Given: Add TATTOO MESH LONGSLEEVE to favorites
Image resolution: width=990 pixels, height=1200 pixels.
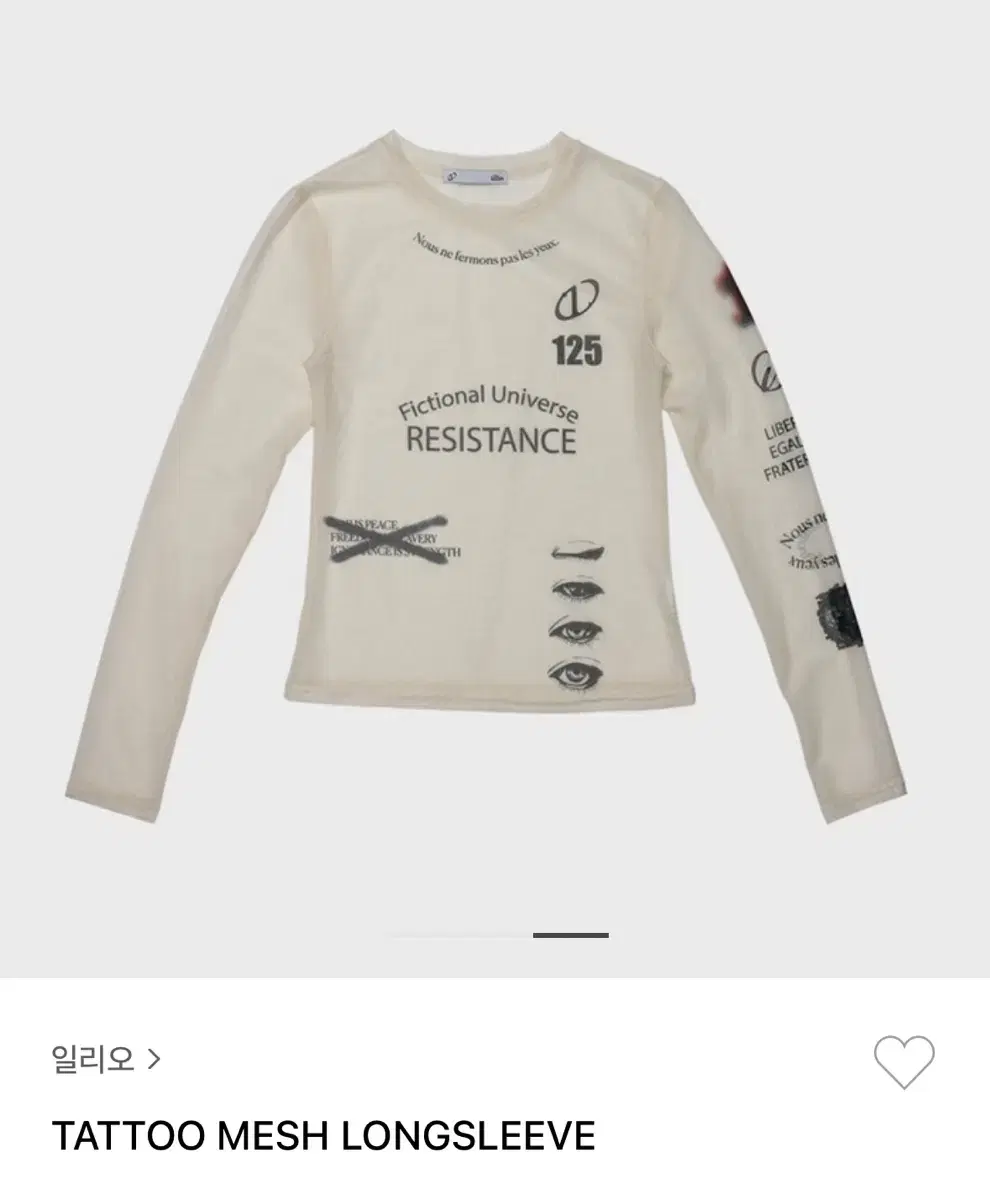Looking at the screenshot, I should [x=905, y=1062].
